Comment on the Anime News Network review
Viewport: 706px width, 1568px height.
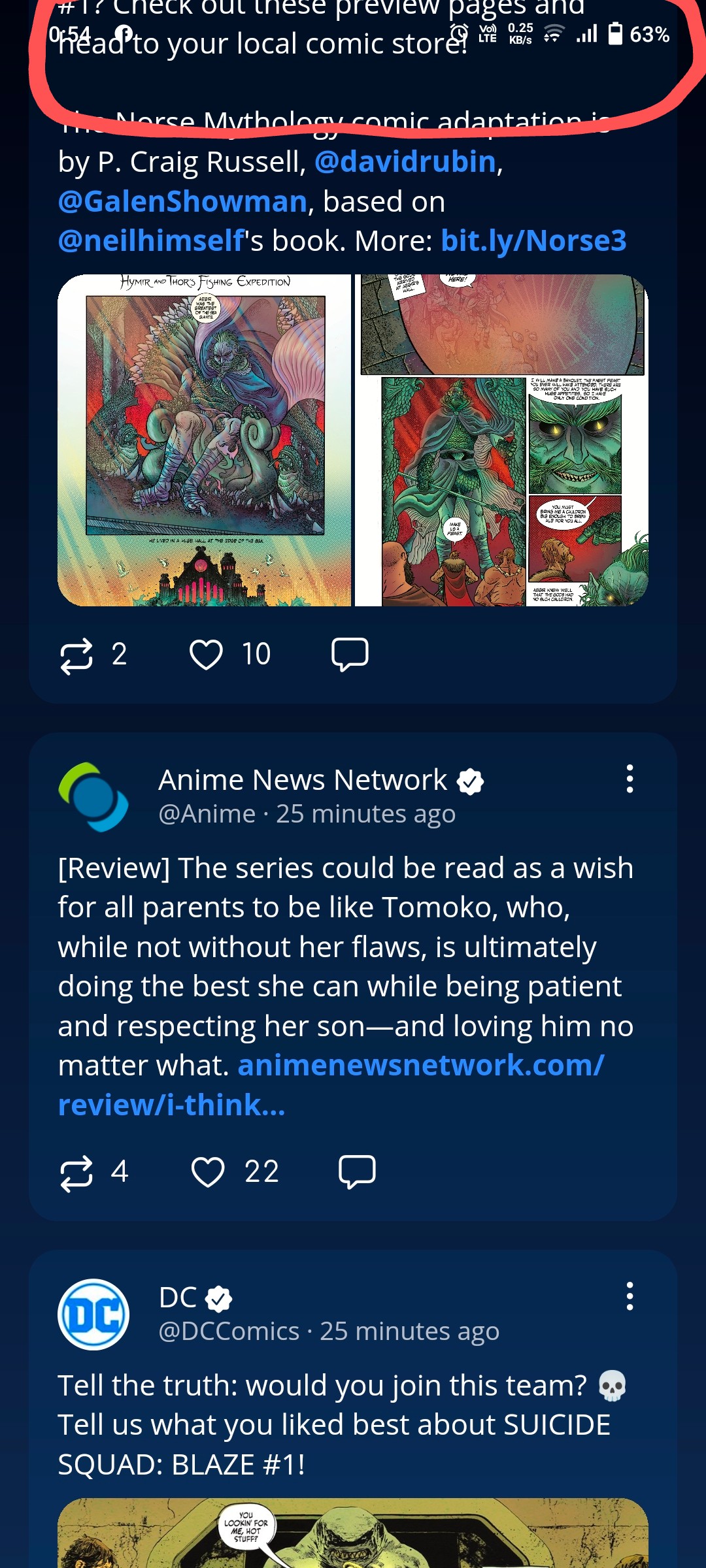357,1172
